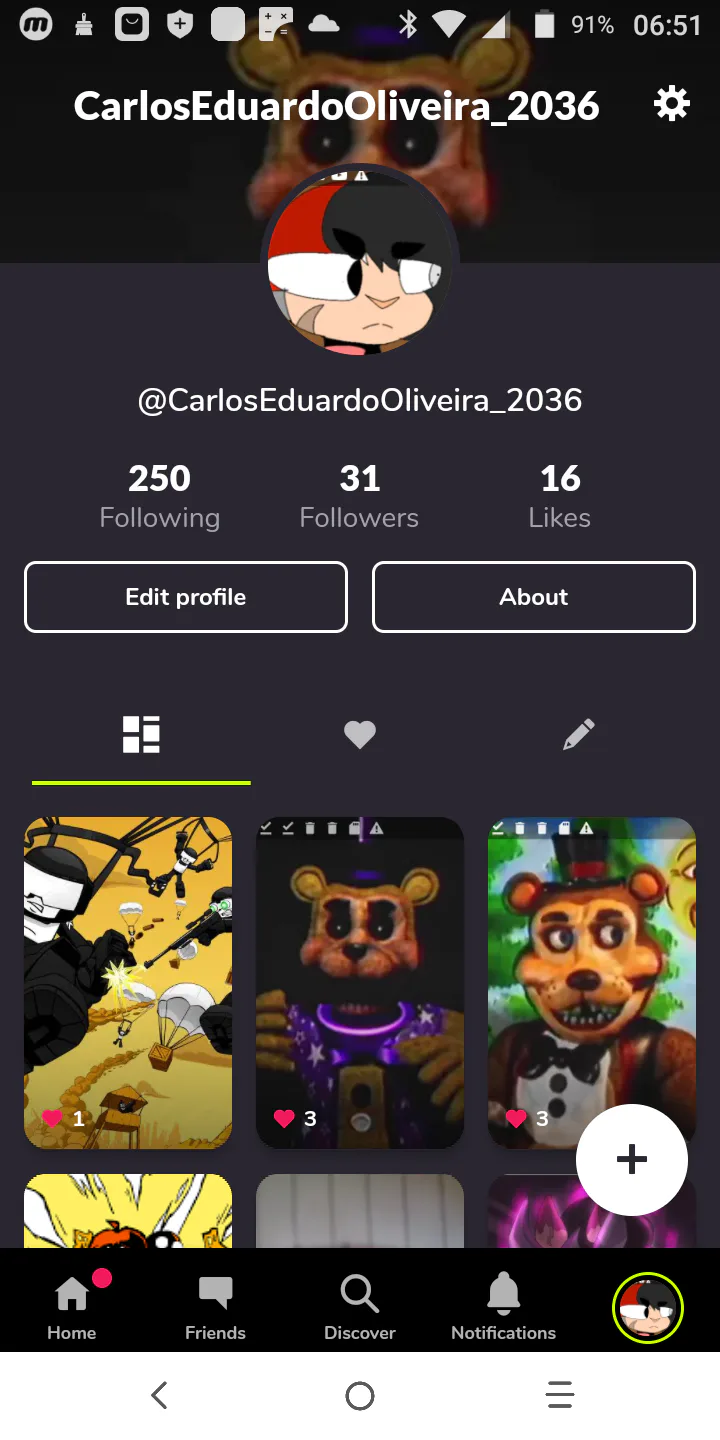Go to the Home tab
The width and height of the screenshot is (720, 1440).
coord(72,1307)
